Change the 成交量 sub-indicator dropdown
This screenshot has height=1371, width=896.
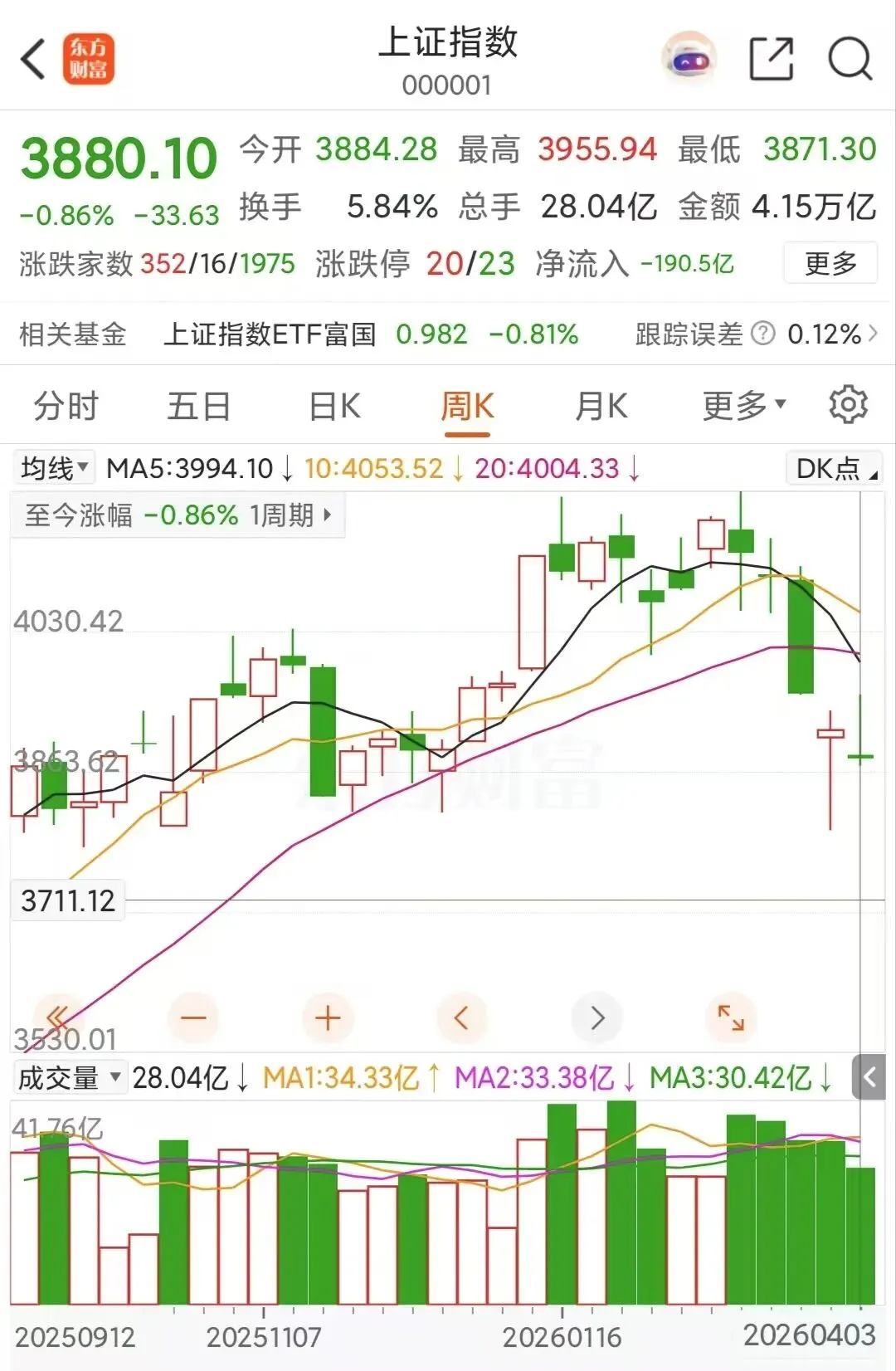pyautogui.click(x=70, y=1078)
